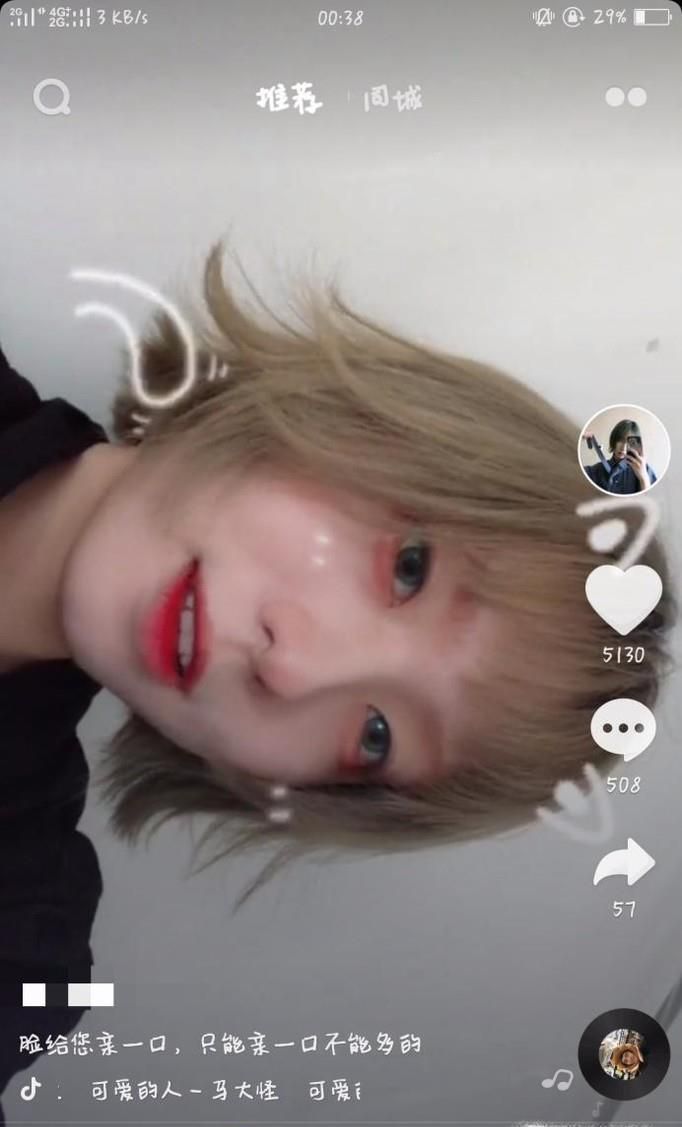
Task: Open the creator's profile avatar
Action: (624, 450)
